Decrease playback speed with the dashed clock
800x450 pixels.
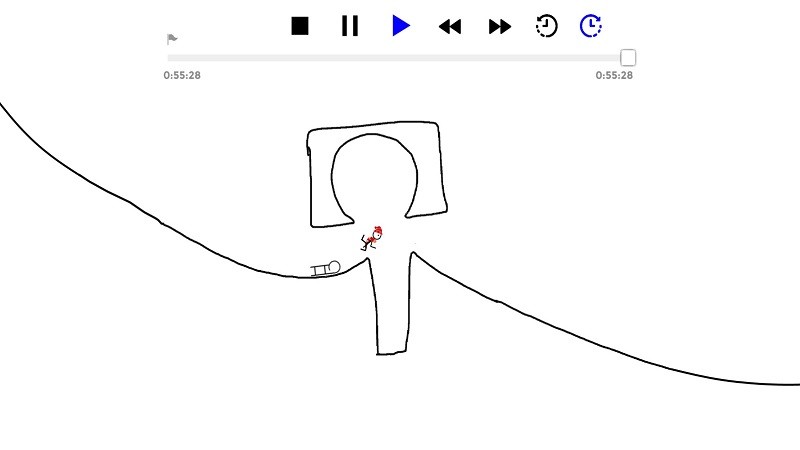[x=546, y=26]
